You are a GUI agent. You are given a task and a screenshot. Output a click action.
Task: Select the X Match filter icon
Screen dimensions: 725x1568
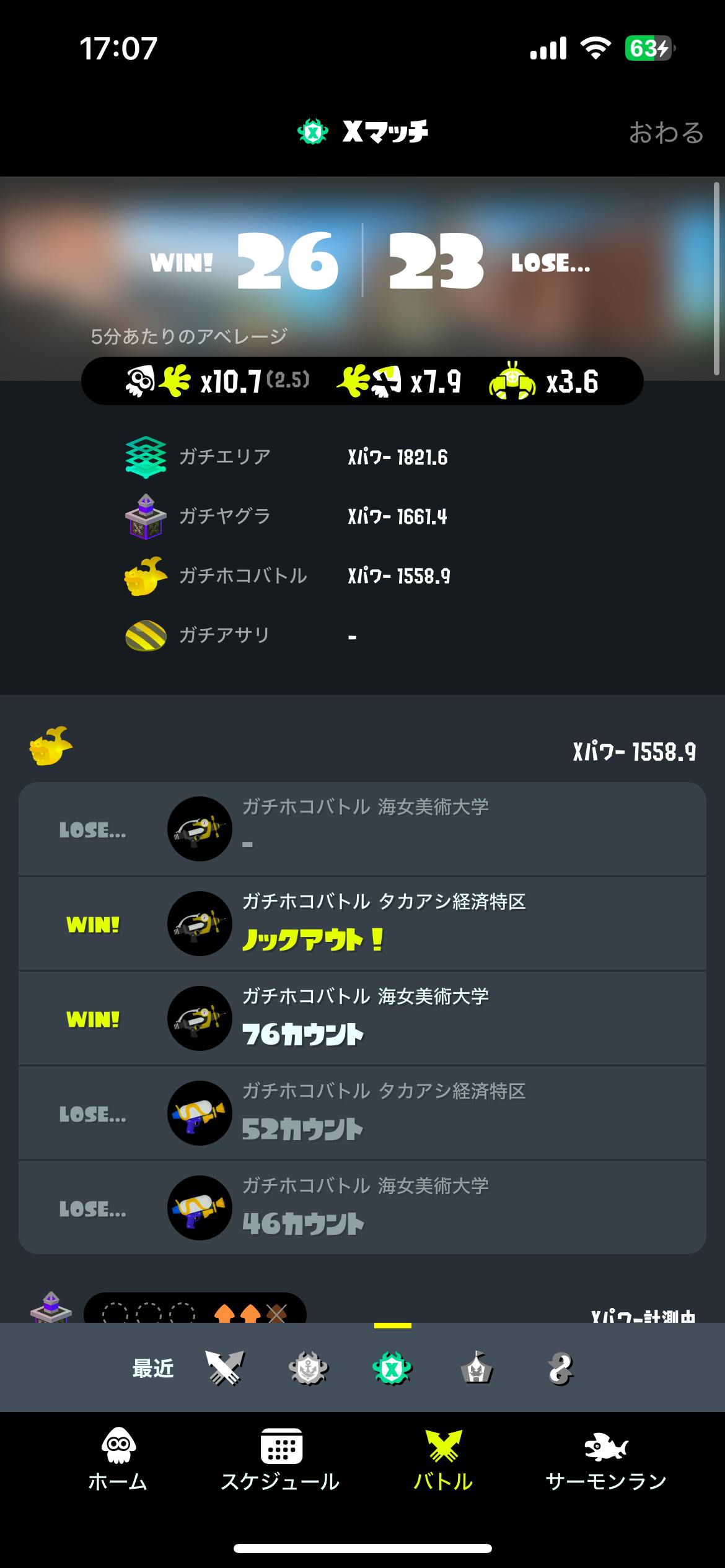click(x=392, y=1369)
